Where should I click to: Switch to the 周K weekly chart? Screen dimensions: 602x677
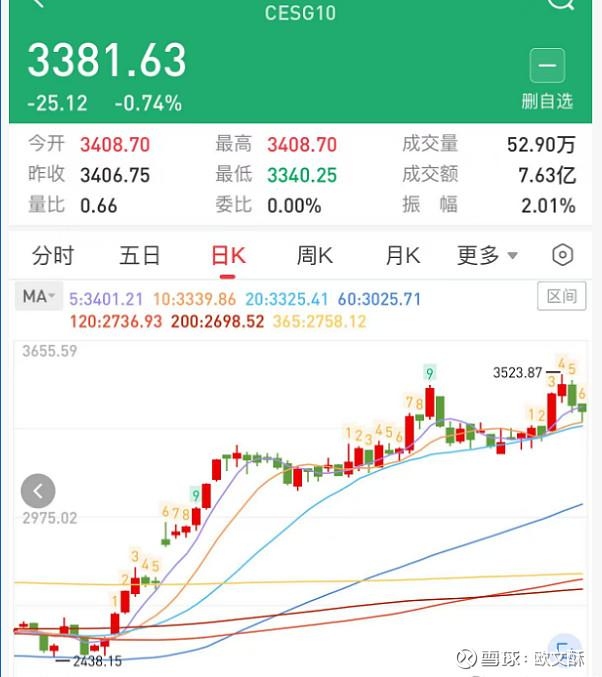coord(315,256)
